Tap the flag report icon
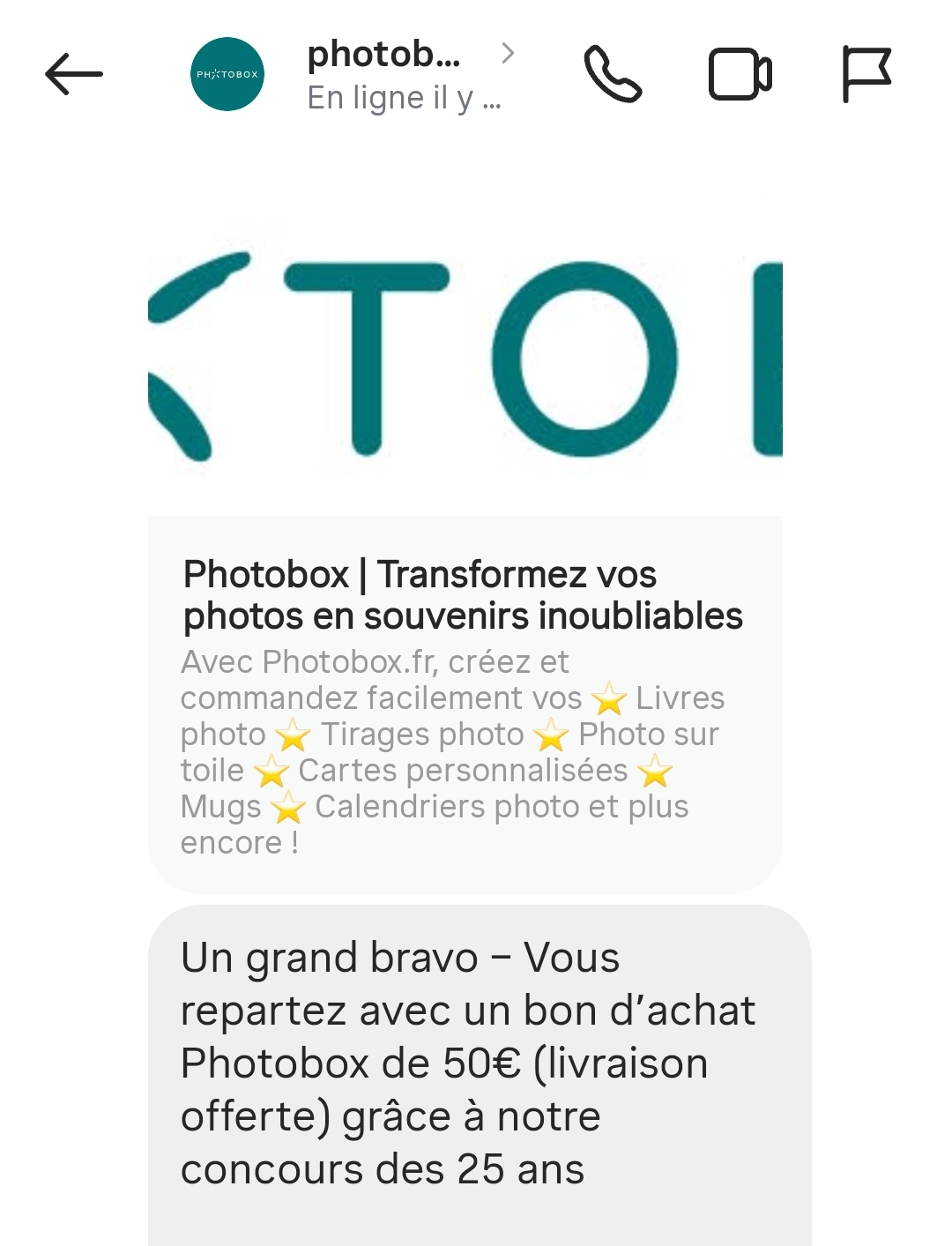The height and width of the screenshot is (1246, 952). point(866,74)
